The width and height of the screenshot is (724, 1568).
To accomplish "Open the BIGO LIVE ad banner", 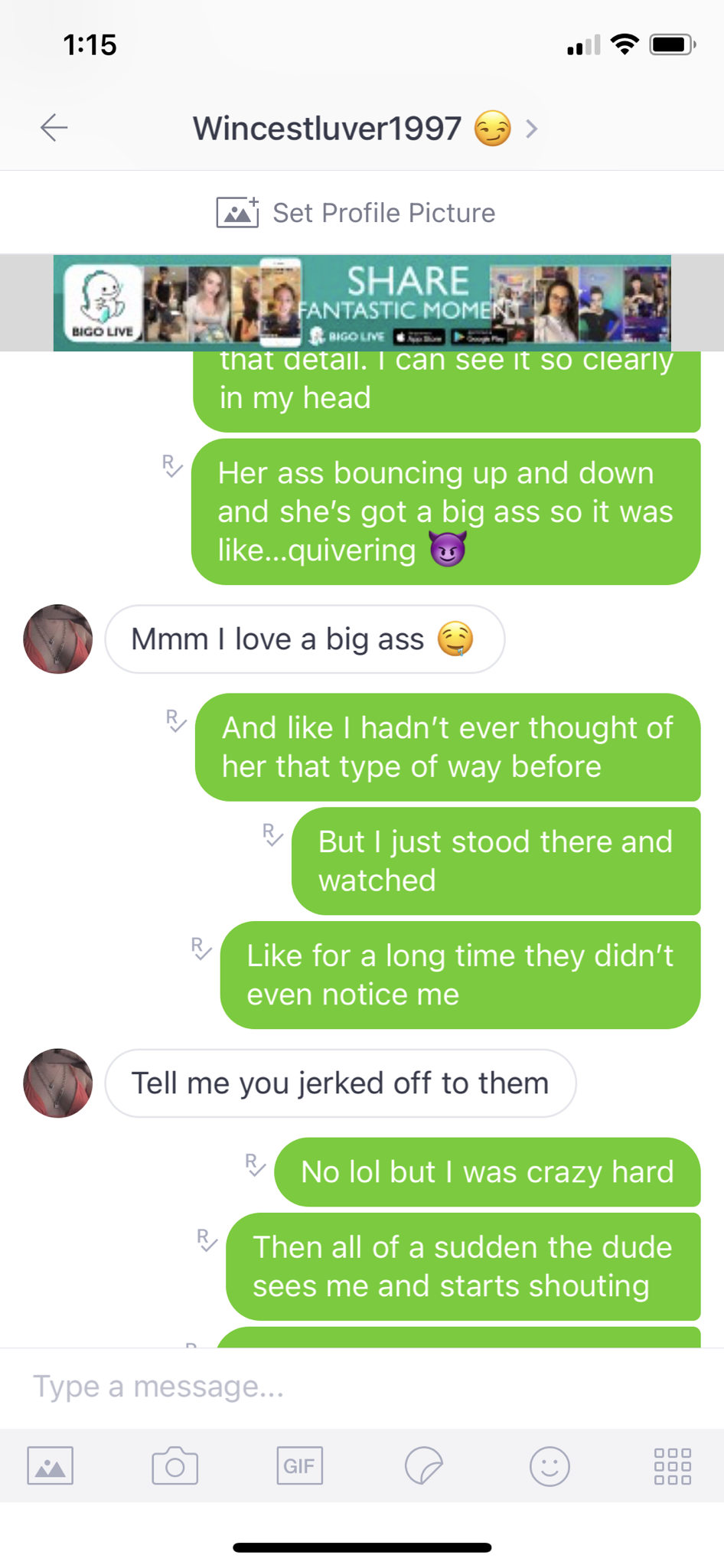I will 362,303.
